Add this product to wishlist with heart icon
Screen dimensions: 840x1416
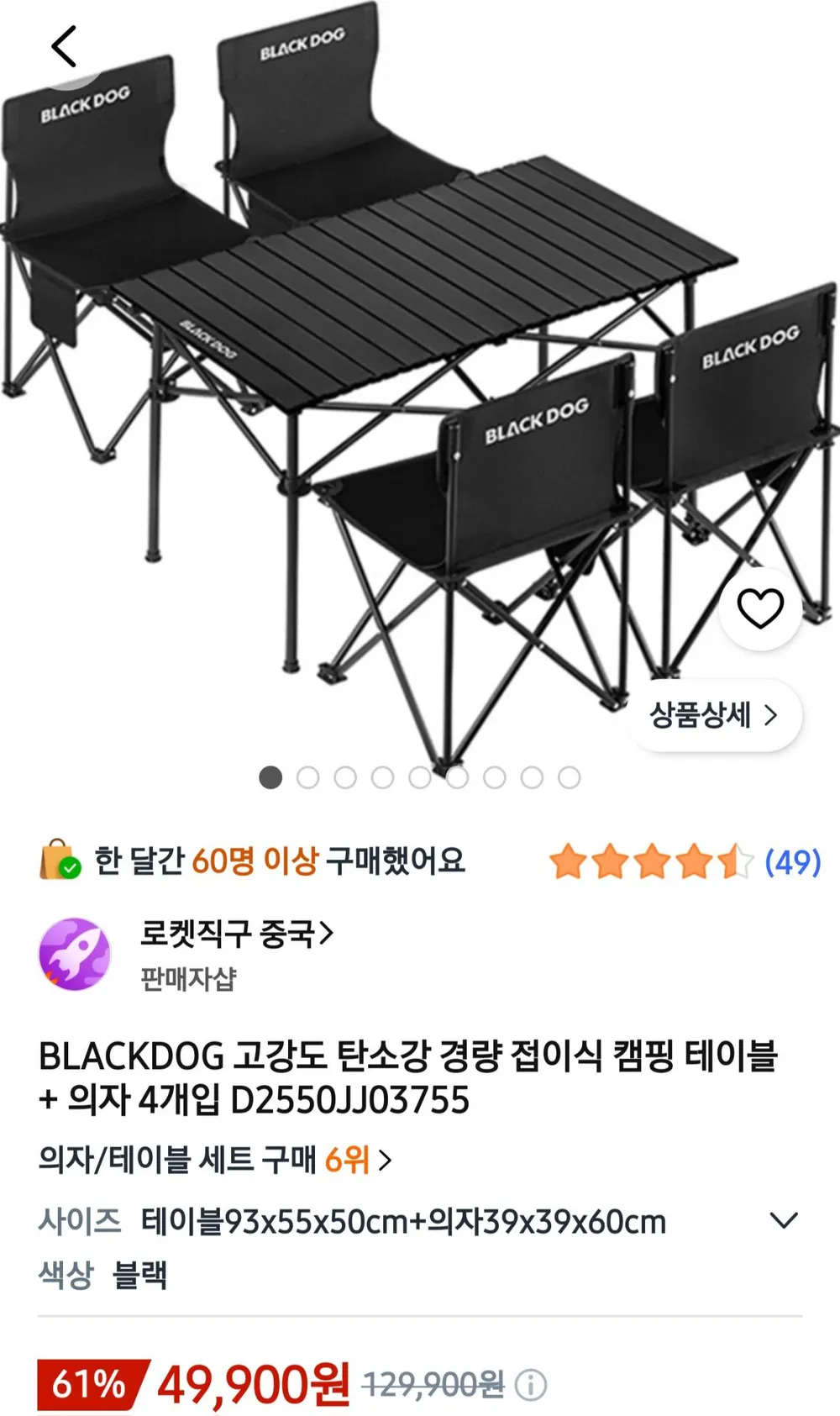(x=760, y=608)
